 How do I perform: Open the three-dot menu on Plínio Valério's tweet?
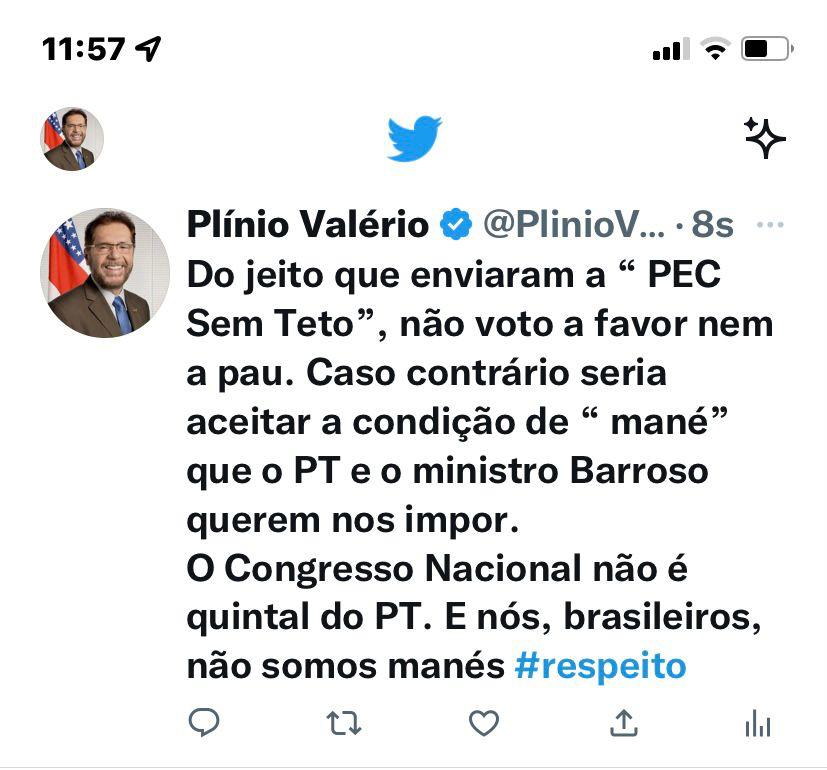[770, 225]
